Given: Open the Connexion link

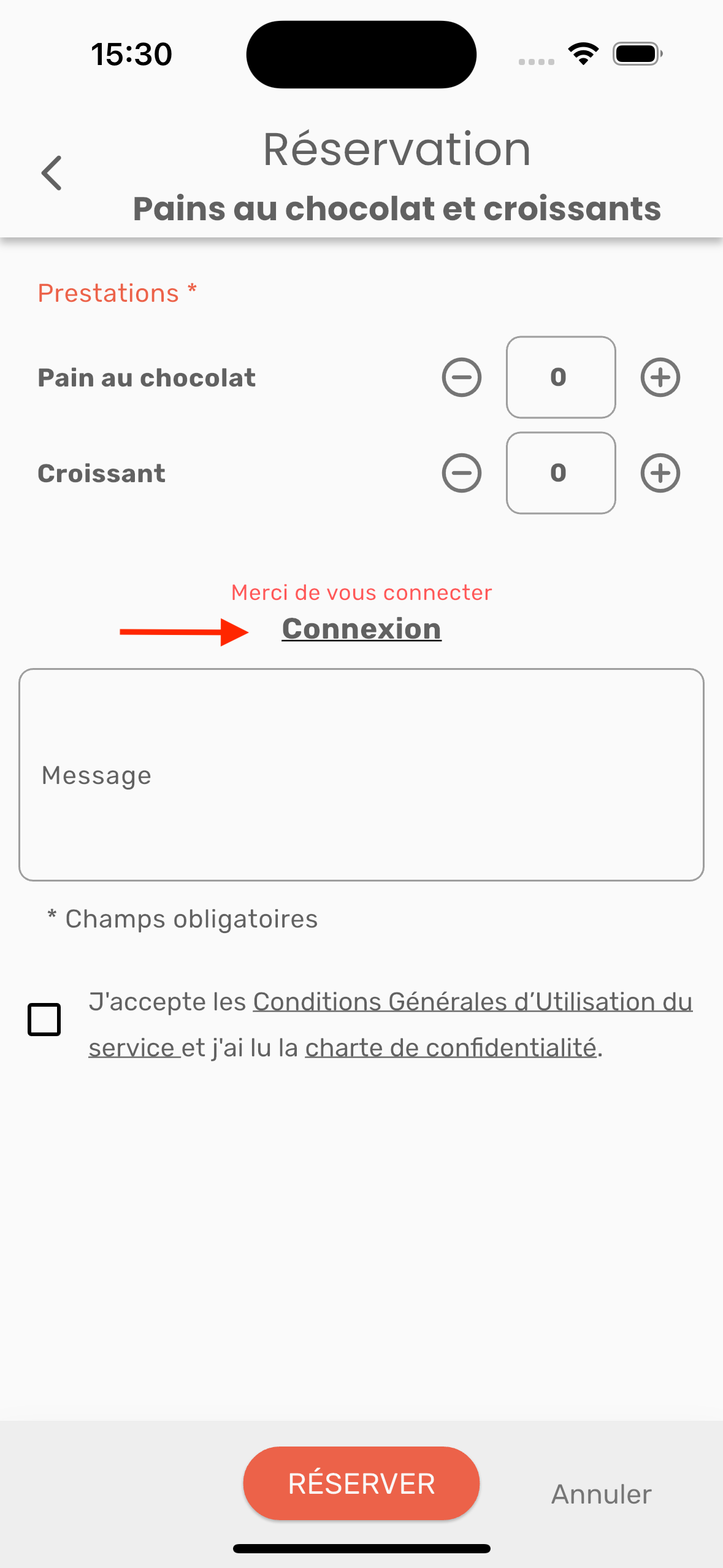Looking at the screenshot, I should coord(361,629).
